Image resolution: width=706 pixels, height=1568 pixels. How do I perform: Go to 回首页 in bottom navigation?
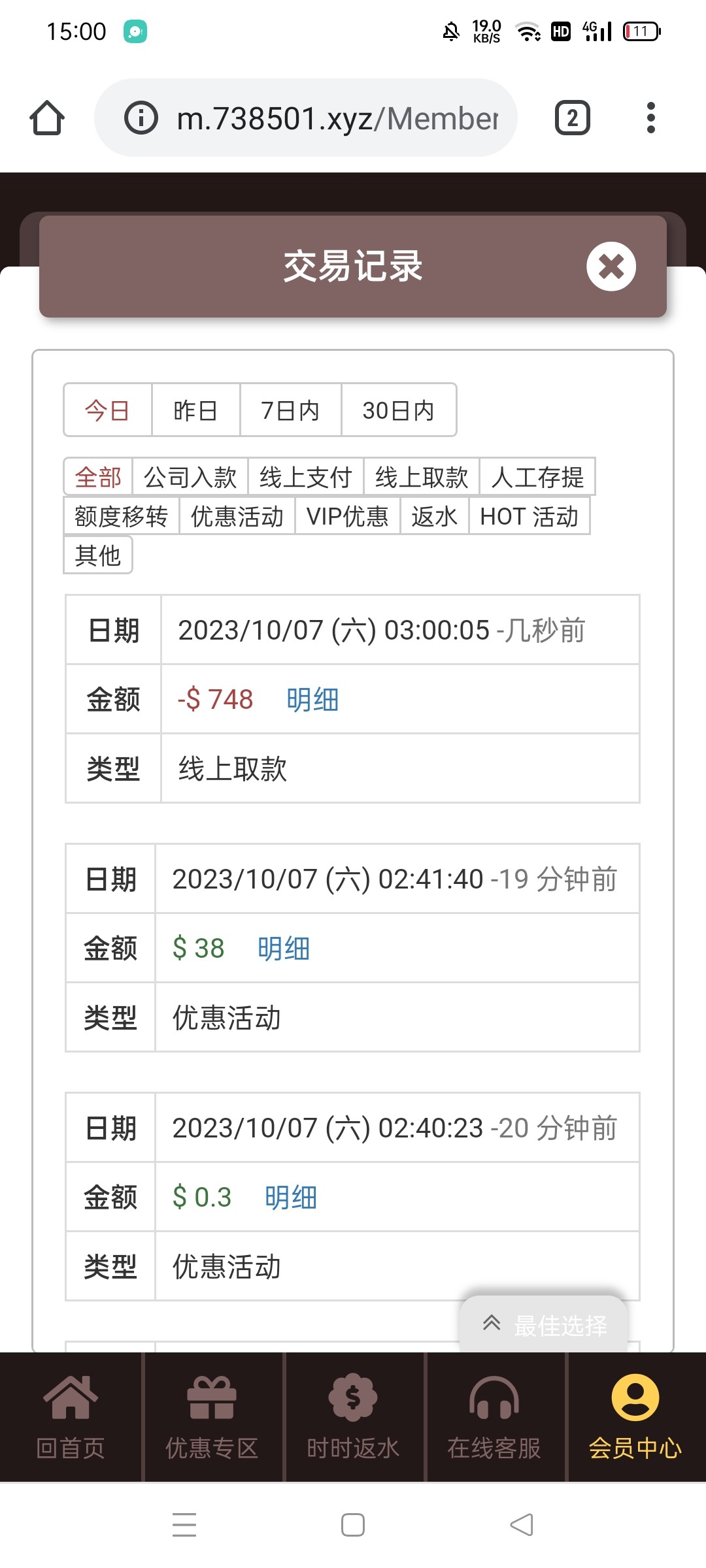coord(71,1416)
